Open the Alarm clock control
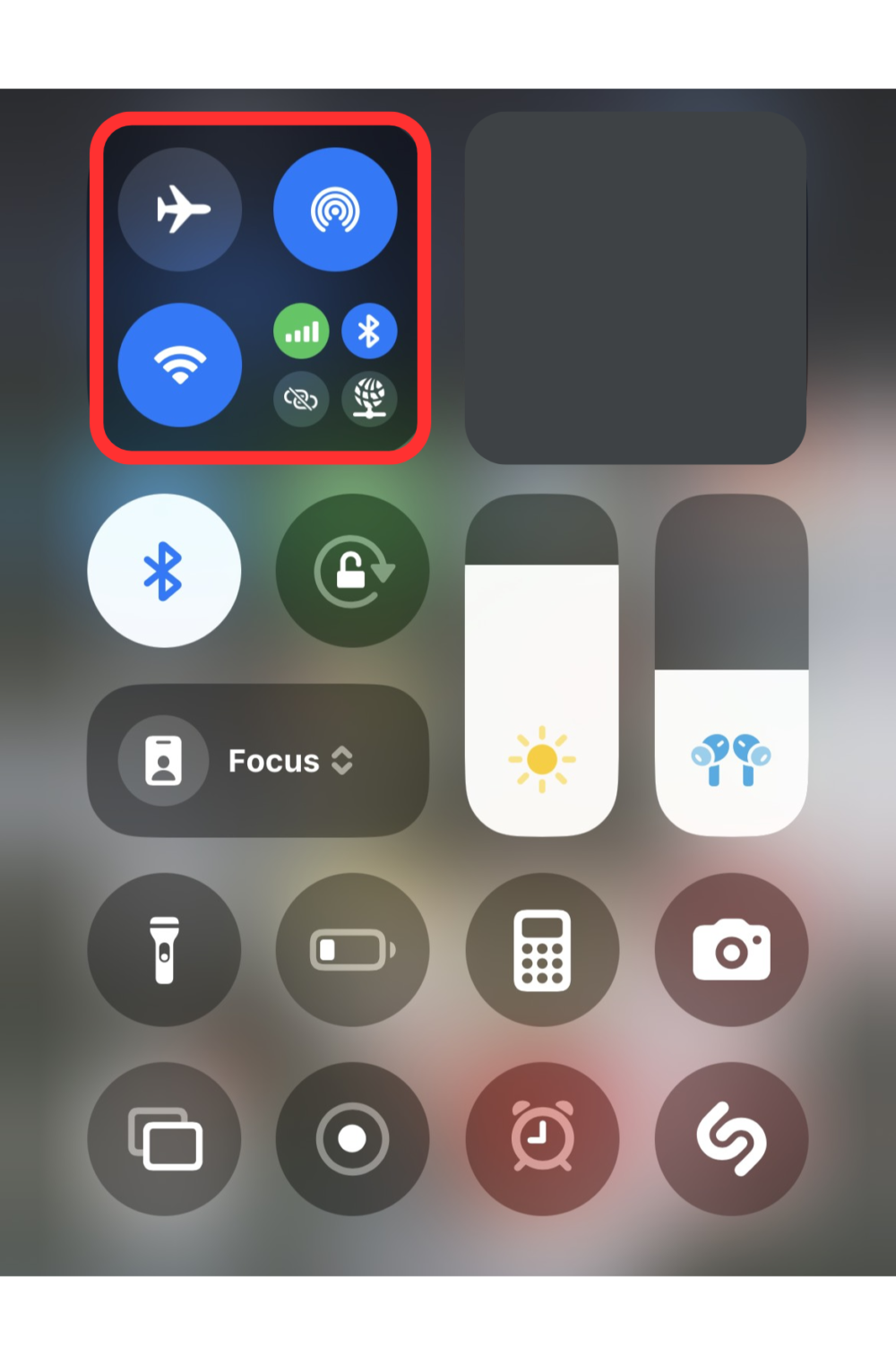Image resolution: width=896 pixels, height=1365 pixels. click(x=542, y=1138)
